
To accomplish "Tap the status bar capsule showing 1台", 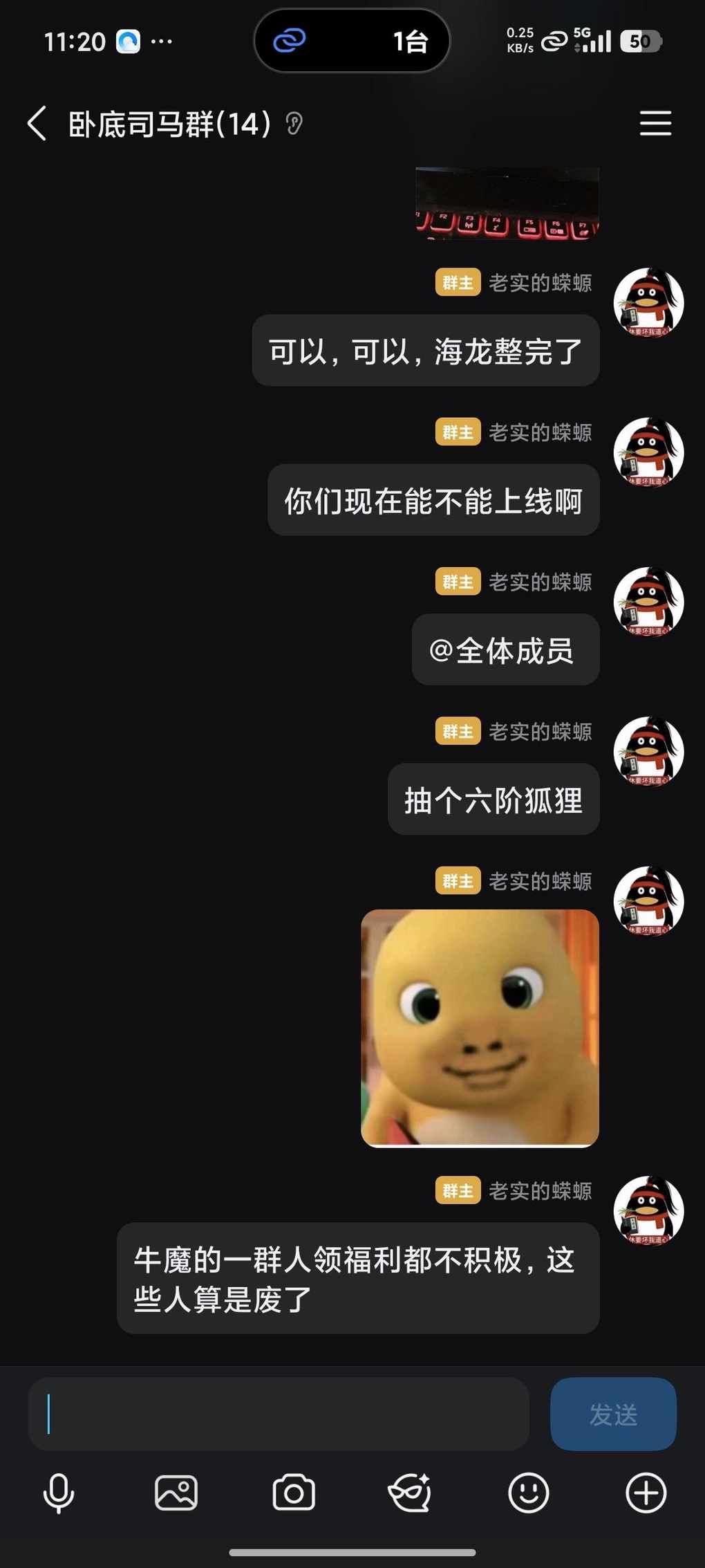I will coord(352,41).
